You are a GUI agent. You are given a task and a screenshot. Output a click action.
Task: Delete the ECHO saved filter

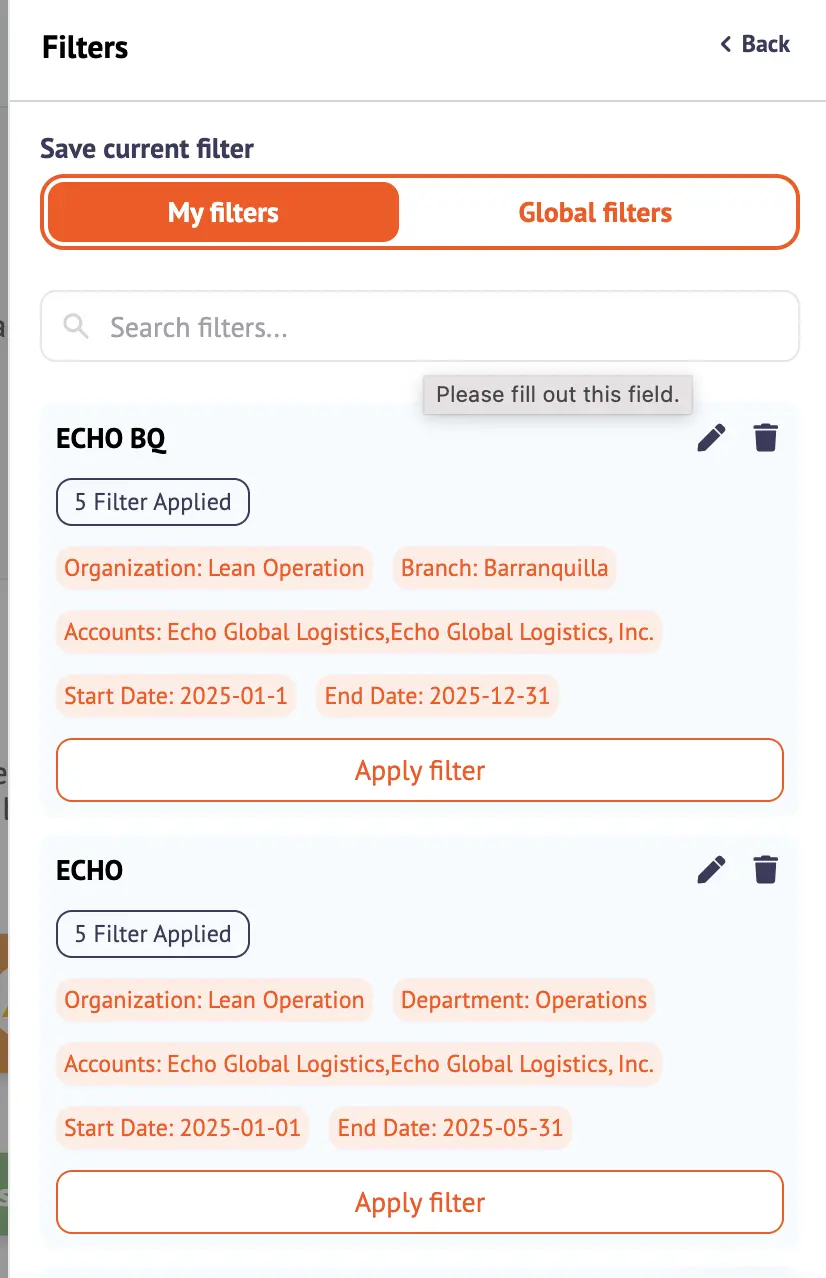(765, 870)
